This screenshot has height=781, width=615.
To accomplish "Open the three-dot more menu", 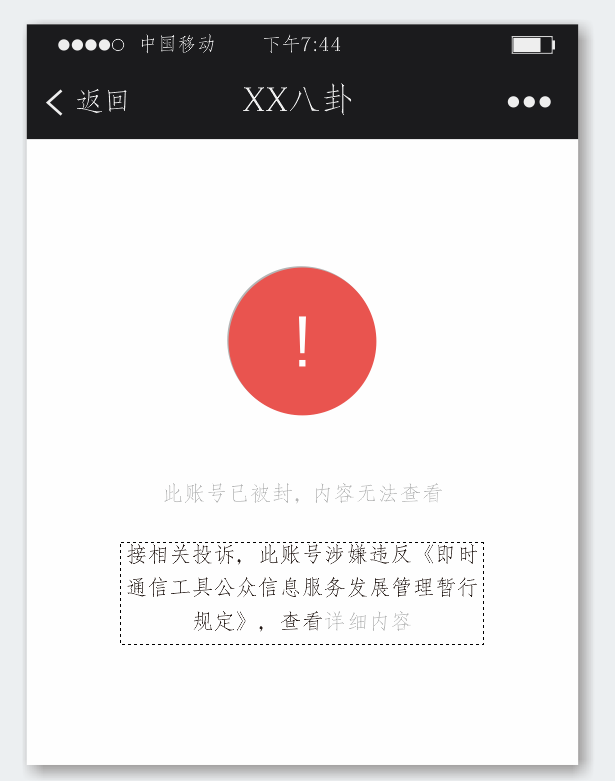I will pos(529,102).
